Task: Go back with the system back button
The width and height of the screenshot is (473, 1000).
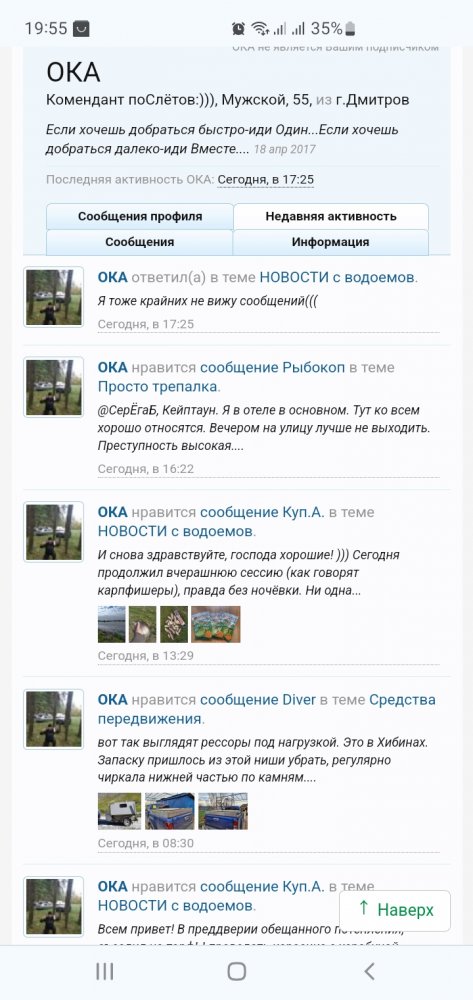Action: 369,971
